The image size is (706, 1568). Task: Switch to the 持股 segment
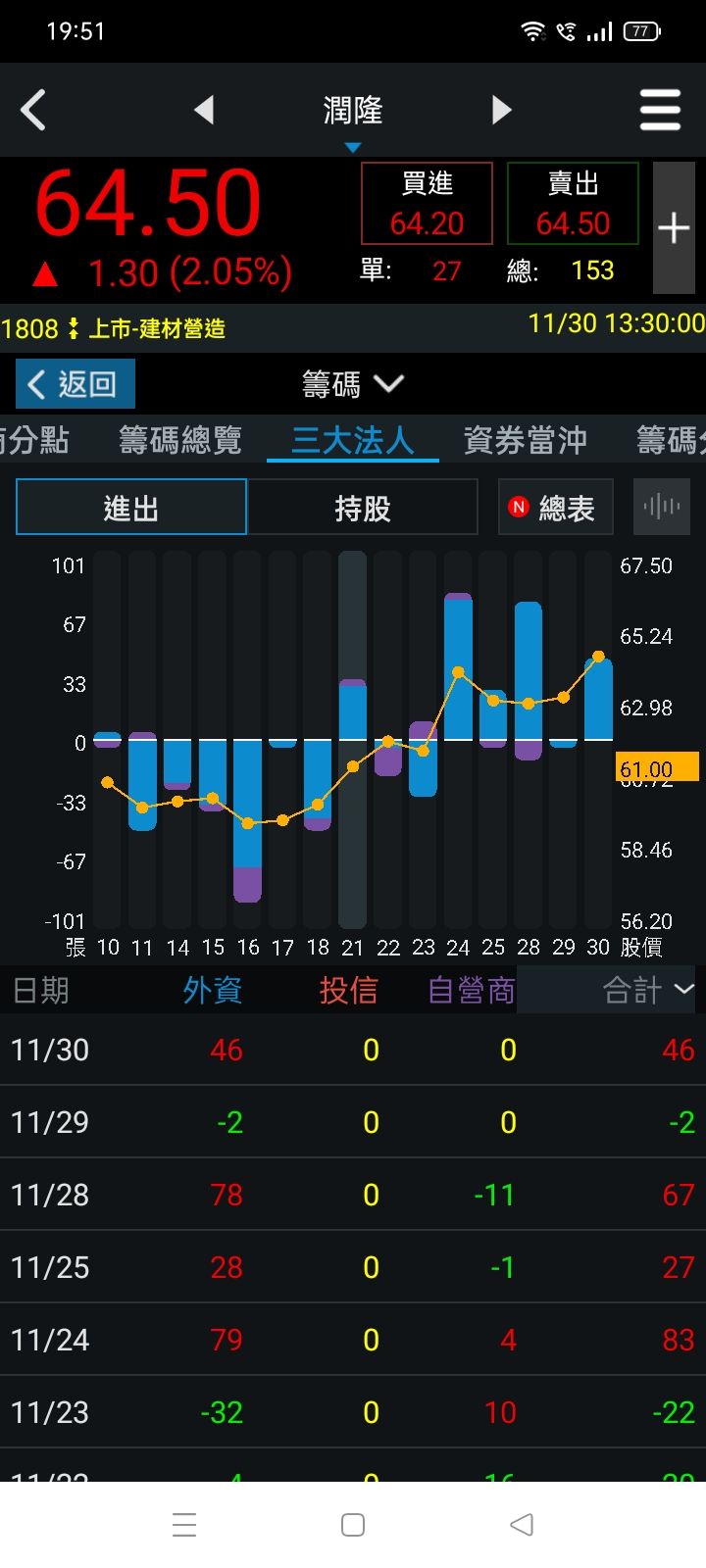click(363, 507)
